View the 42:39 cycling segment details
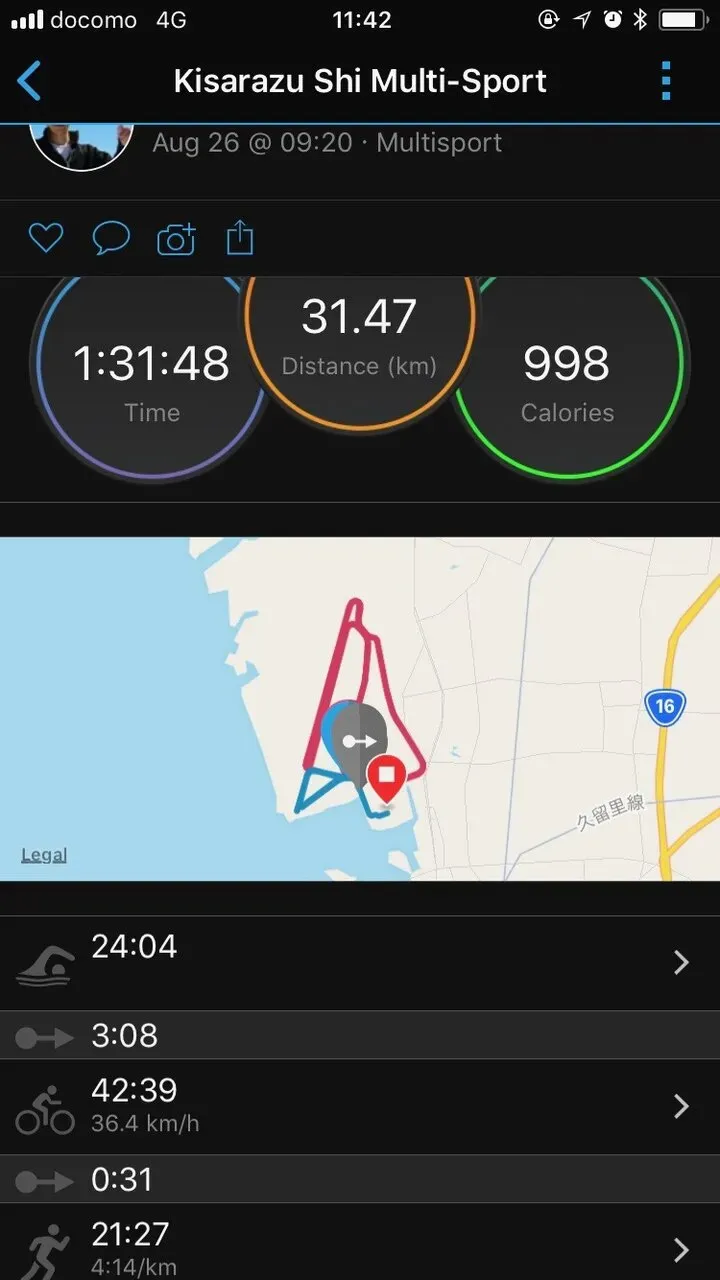The width and height of the screenshot is (720, 1280). [360, 1106]
